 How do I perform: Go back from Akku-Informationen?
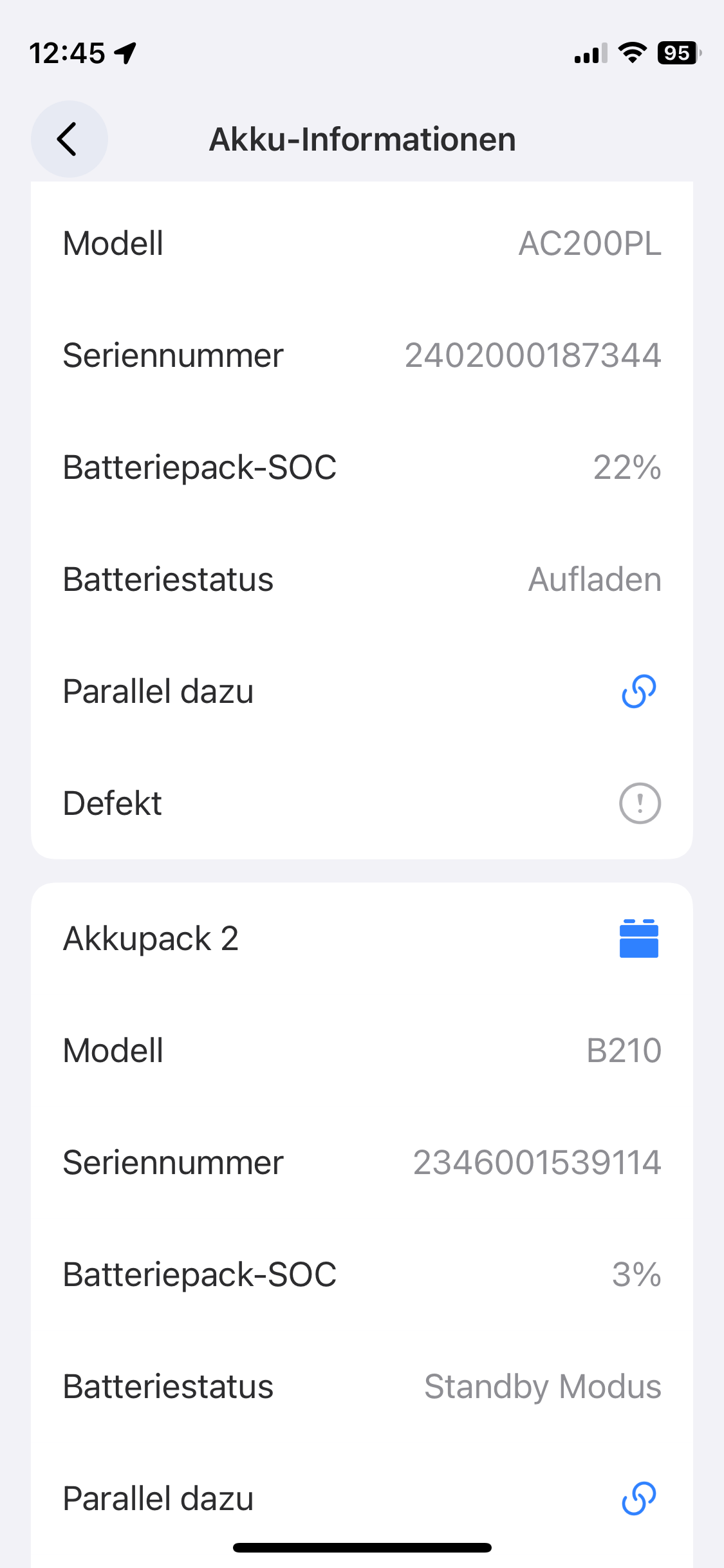tap(69, 139)
